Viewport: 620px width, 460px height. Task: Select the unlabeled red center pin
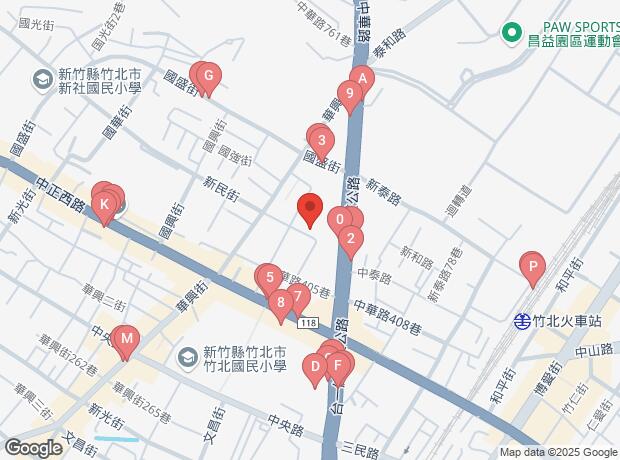(310, 209)
